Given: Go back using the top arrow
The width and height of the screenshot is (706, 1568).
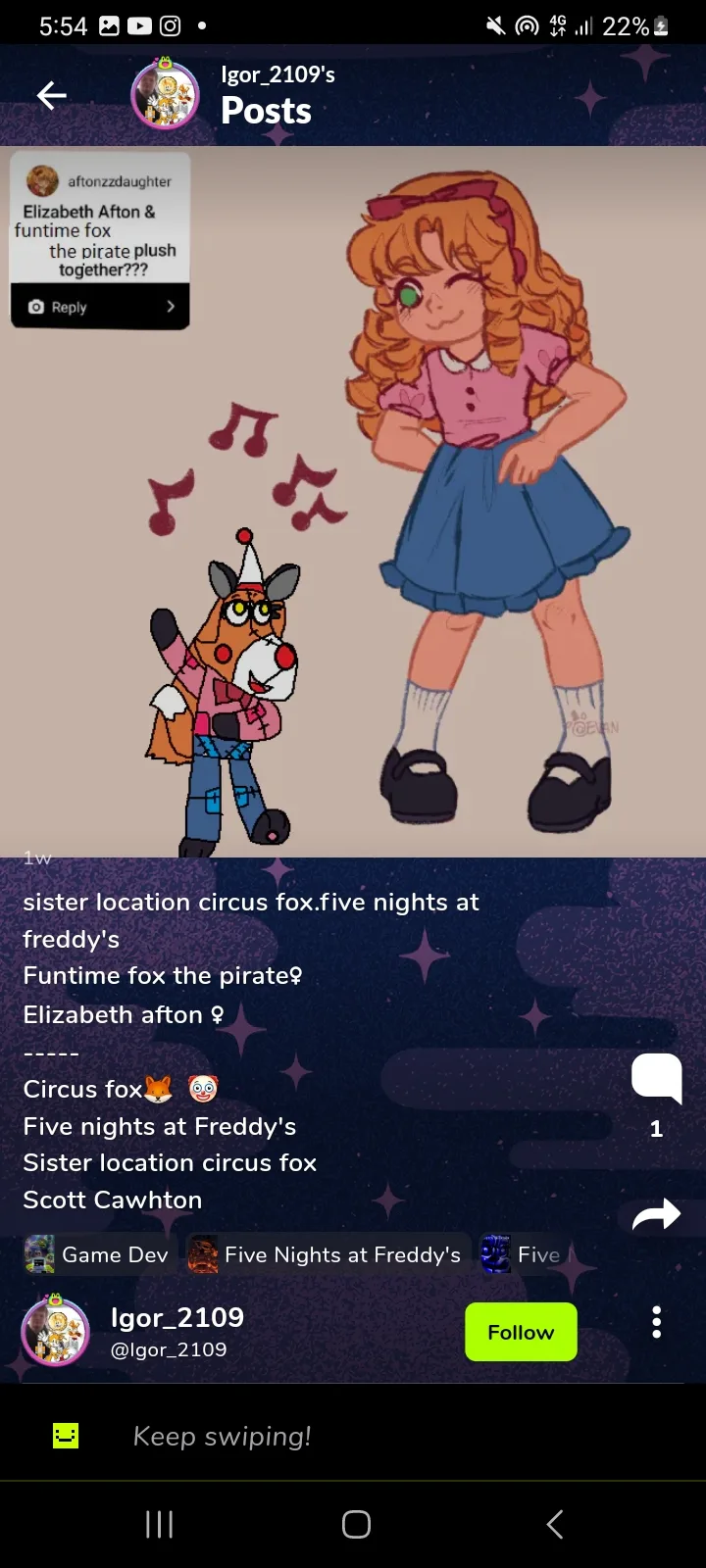Looking at the screenshot, I should click(52, 95).
